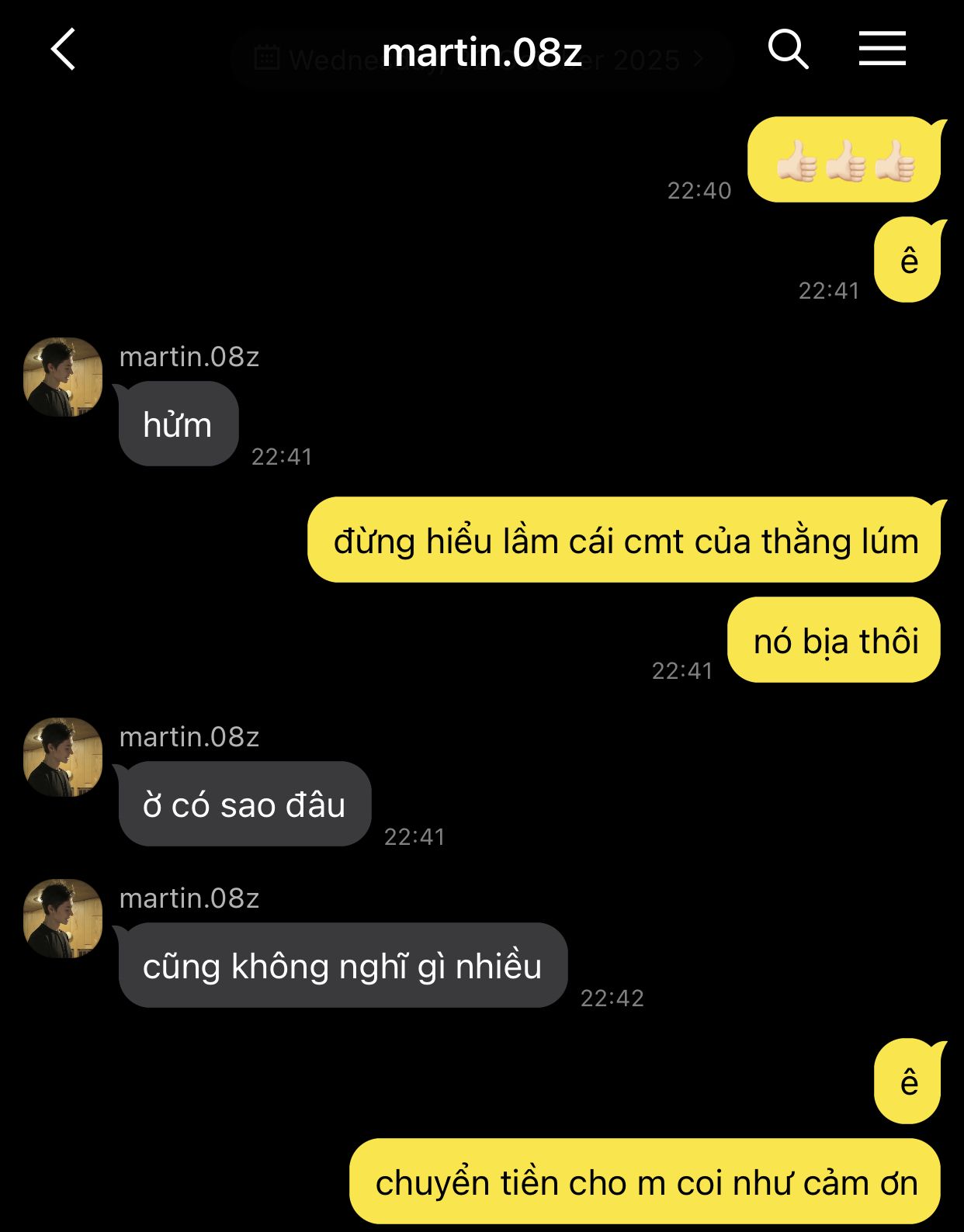The width and height of the screenshot is (964, 1232).
Task: Open martin.08z's avatar beside the "hửm" message
Action: (x=63, y=377)
